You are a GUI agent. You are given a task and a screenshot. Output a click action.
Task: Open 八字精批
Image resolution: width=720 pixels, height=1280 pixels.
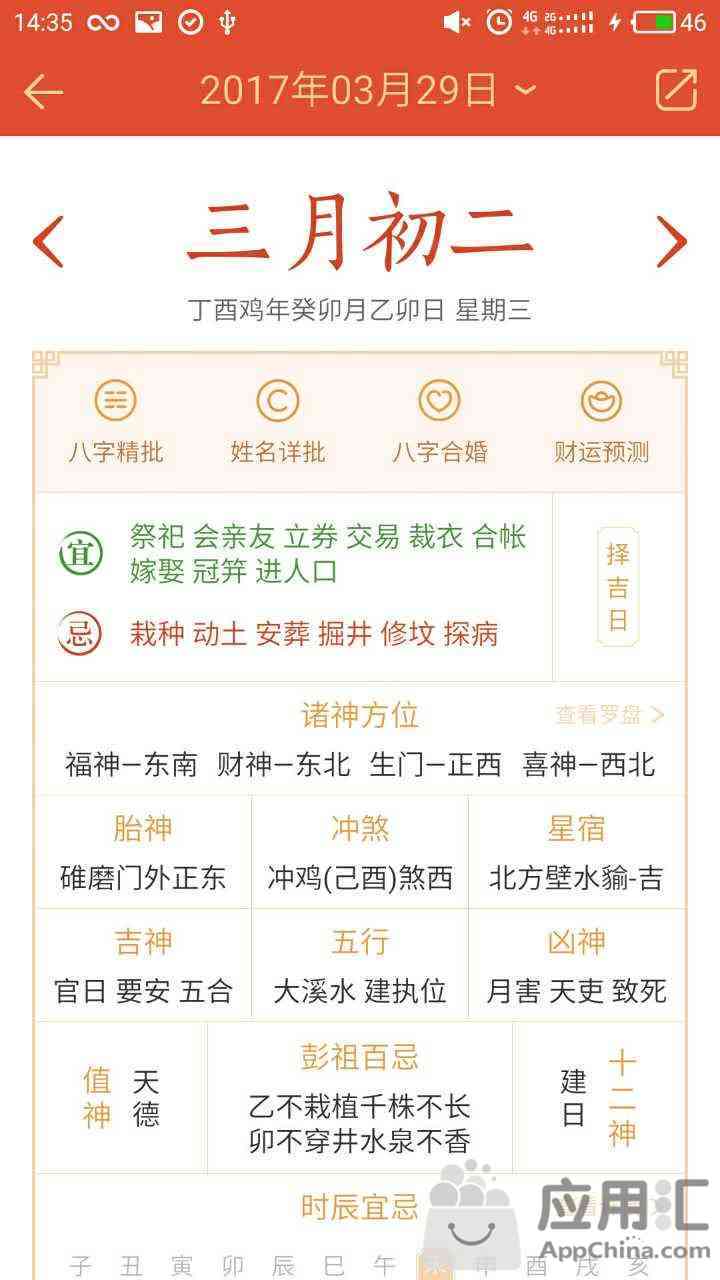tap(116, 423)
